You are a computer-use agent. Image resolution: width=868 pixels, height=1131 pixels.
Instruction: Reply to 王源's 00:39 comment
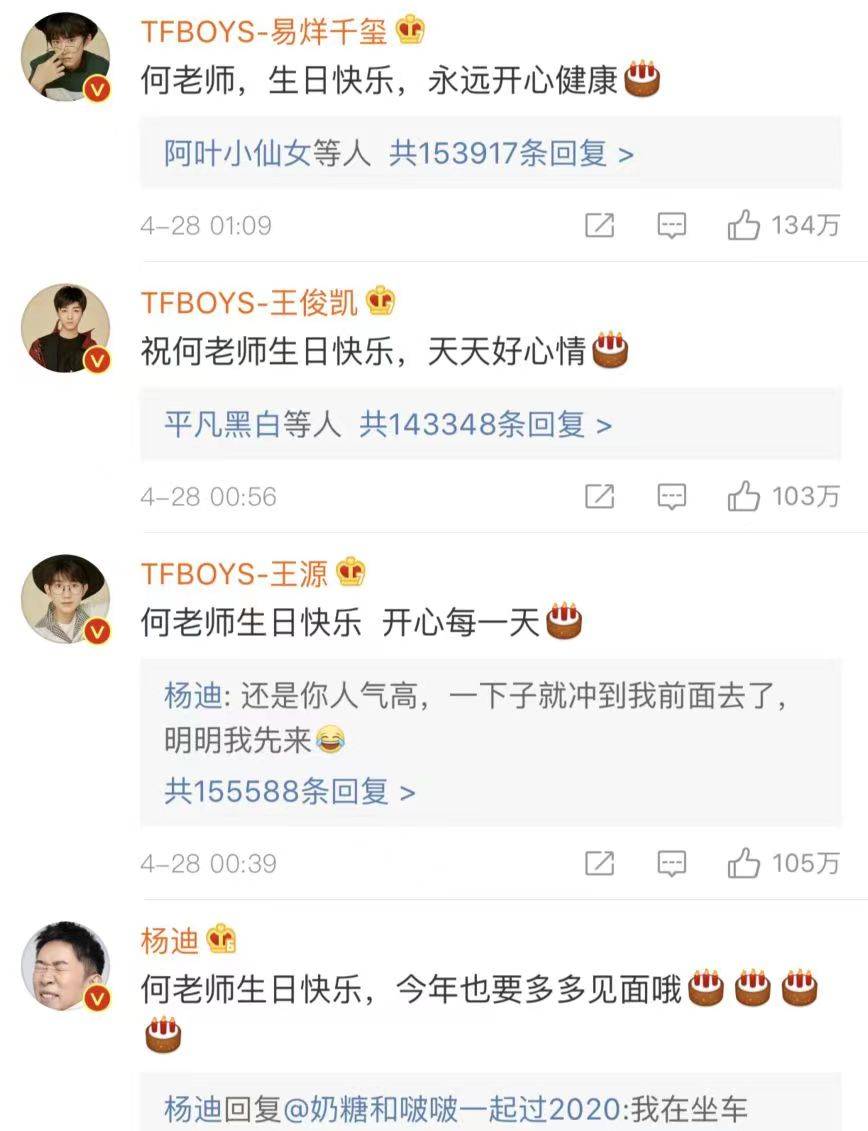pyautogui.click(x=672, y=863)
